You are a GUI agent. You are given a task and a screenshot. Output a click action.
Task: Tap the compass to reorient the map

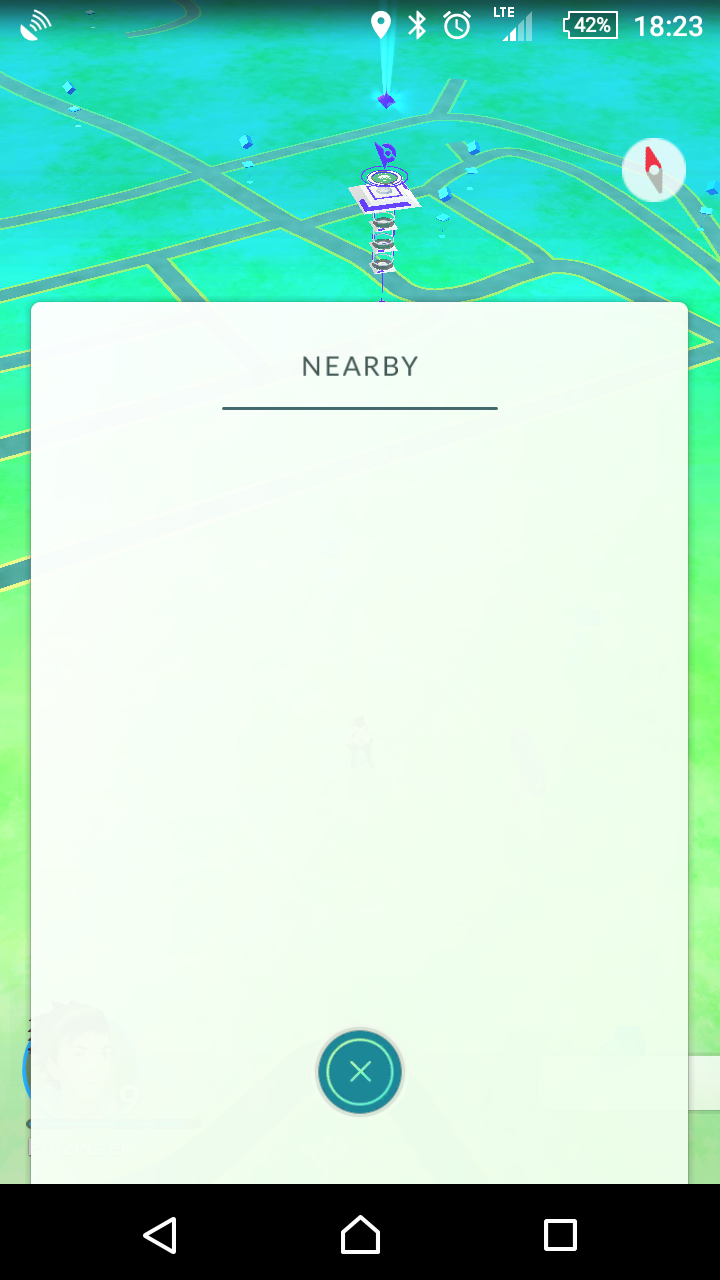coord(654,170)
